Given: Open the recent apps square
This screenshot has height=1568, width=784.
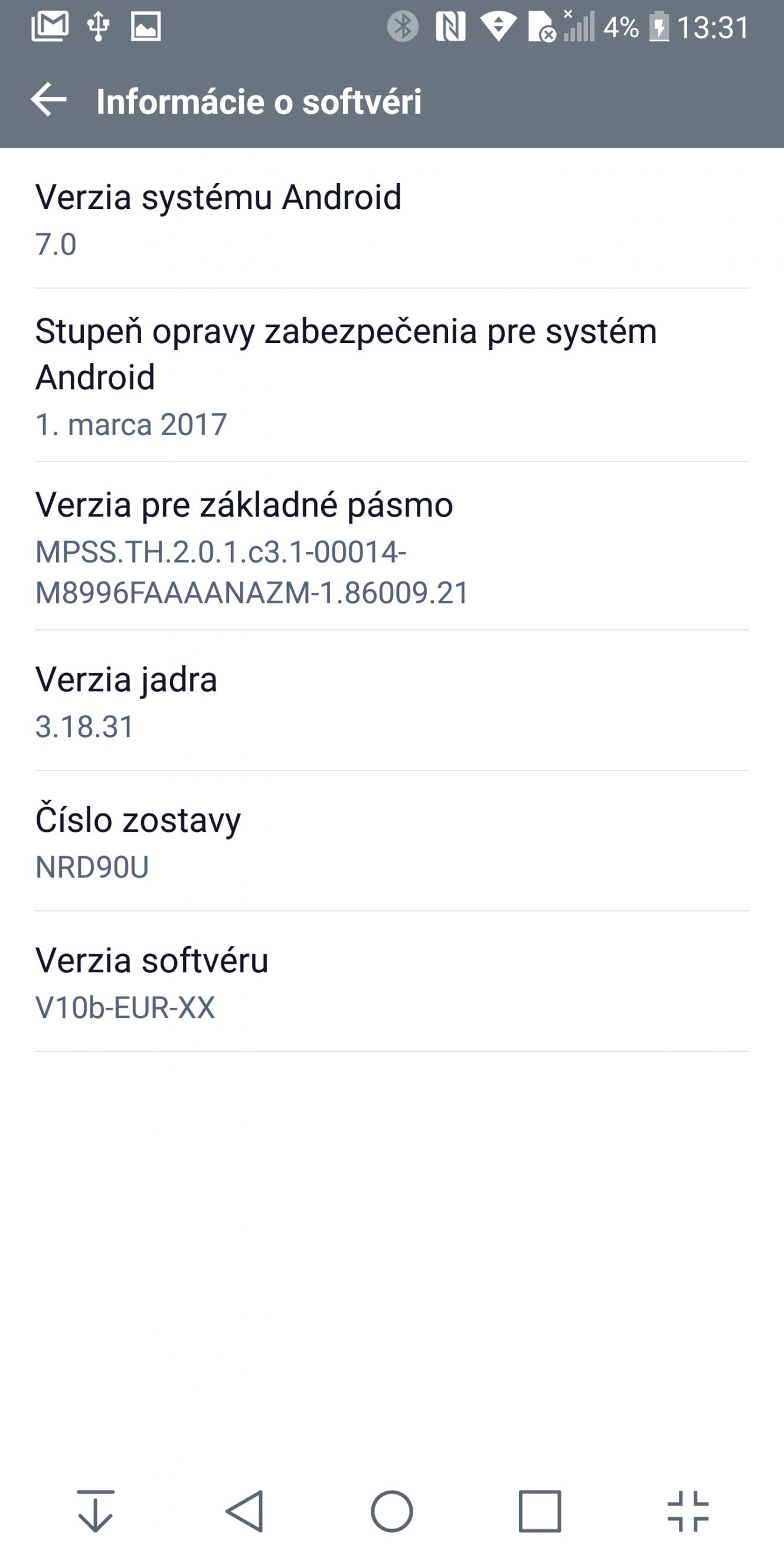Looking at the screenshot, I should coord(540,1511).
